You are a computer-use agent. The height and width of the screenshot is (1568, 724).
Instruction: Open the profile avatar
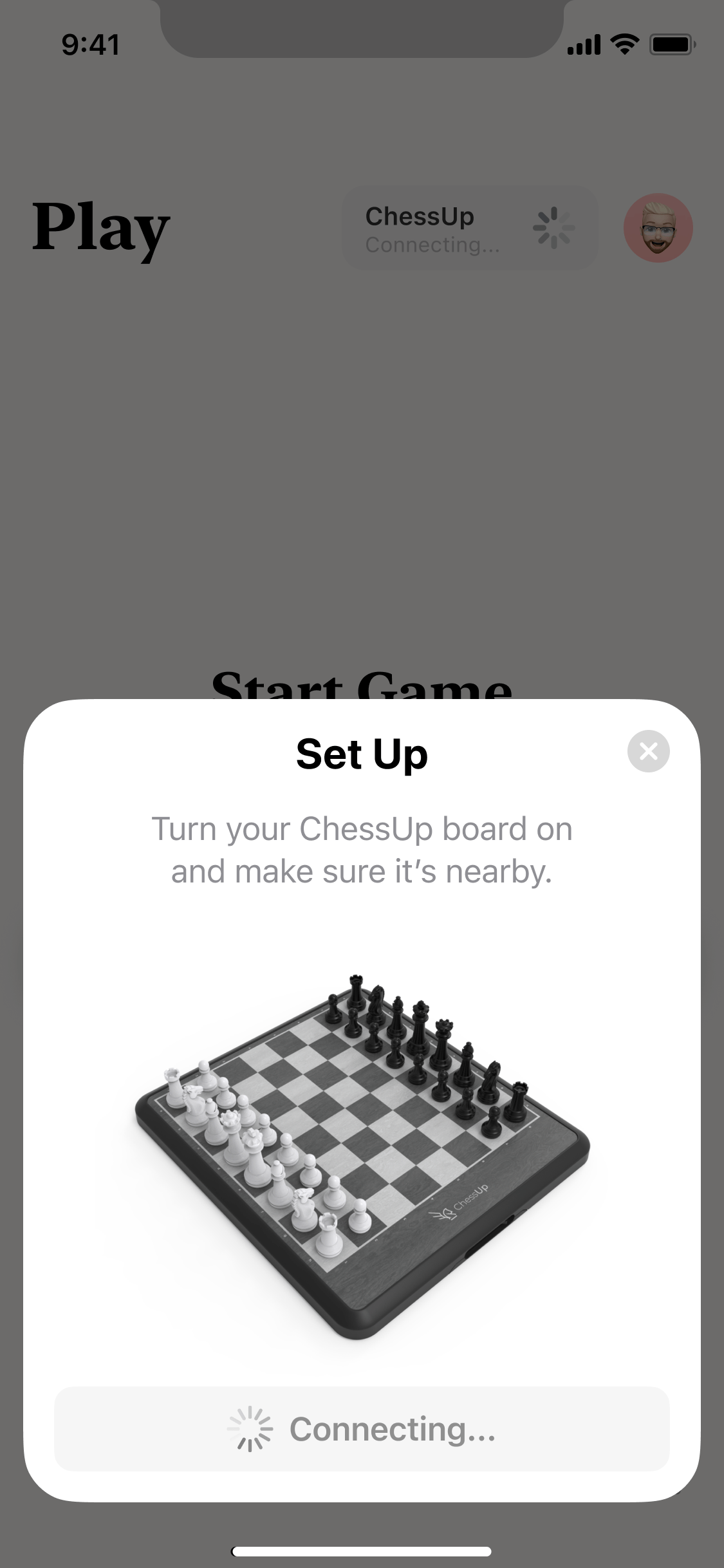pyautogui.click(x=658, y=228)
